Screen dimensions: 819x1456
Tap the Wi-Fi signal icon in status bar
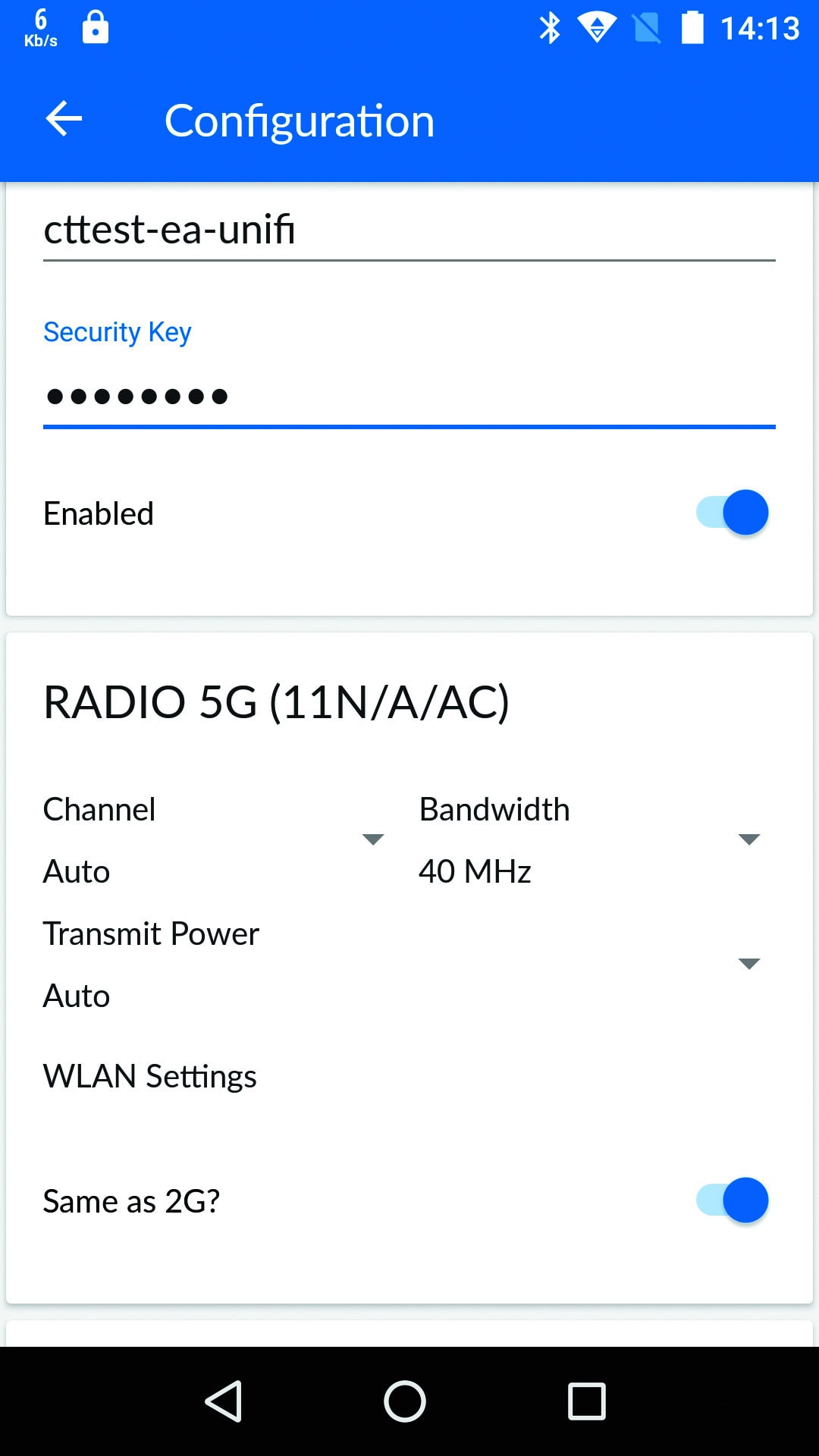coord(597,27)
